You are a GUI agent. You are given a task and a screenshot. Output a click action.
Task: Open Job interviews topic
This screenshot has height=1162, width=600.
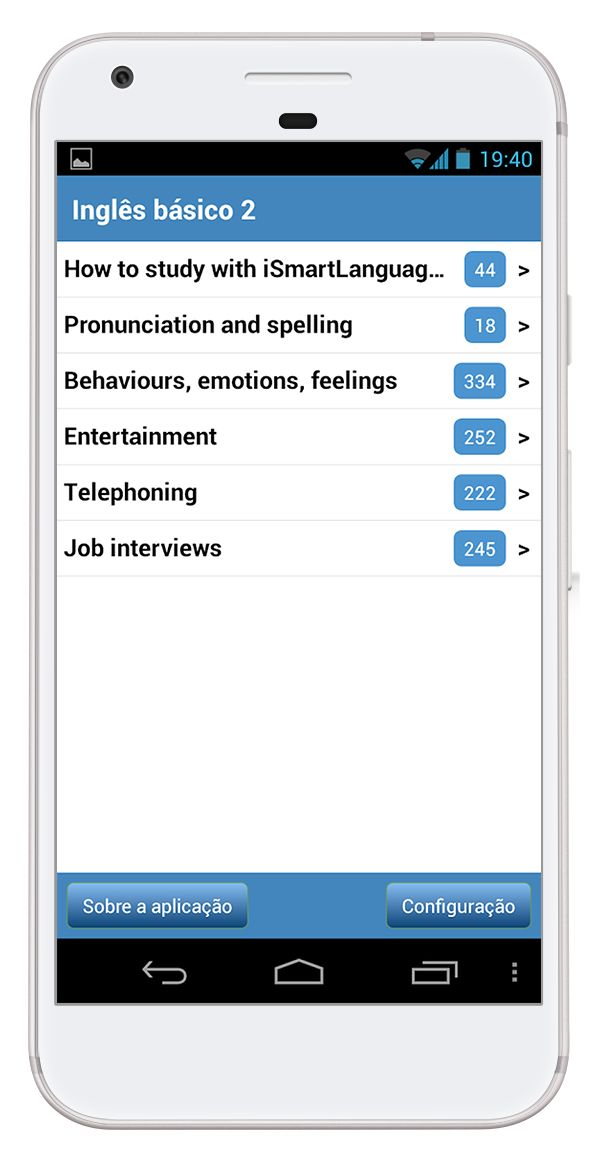[x=299, y=548]
